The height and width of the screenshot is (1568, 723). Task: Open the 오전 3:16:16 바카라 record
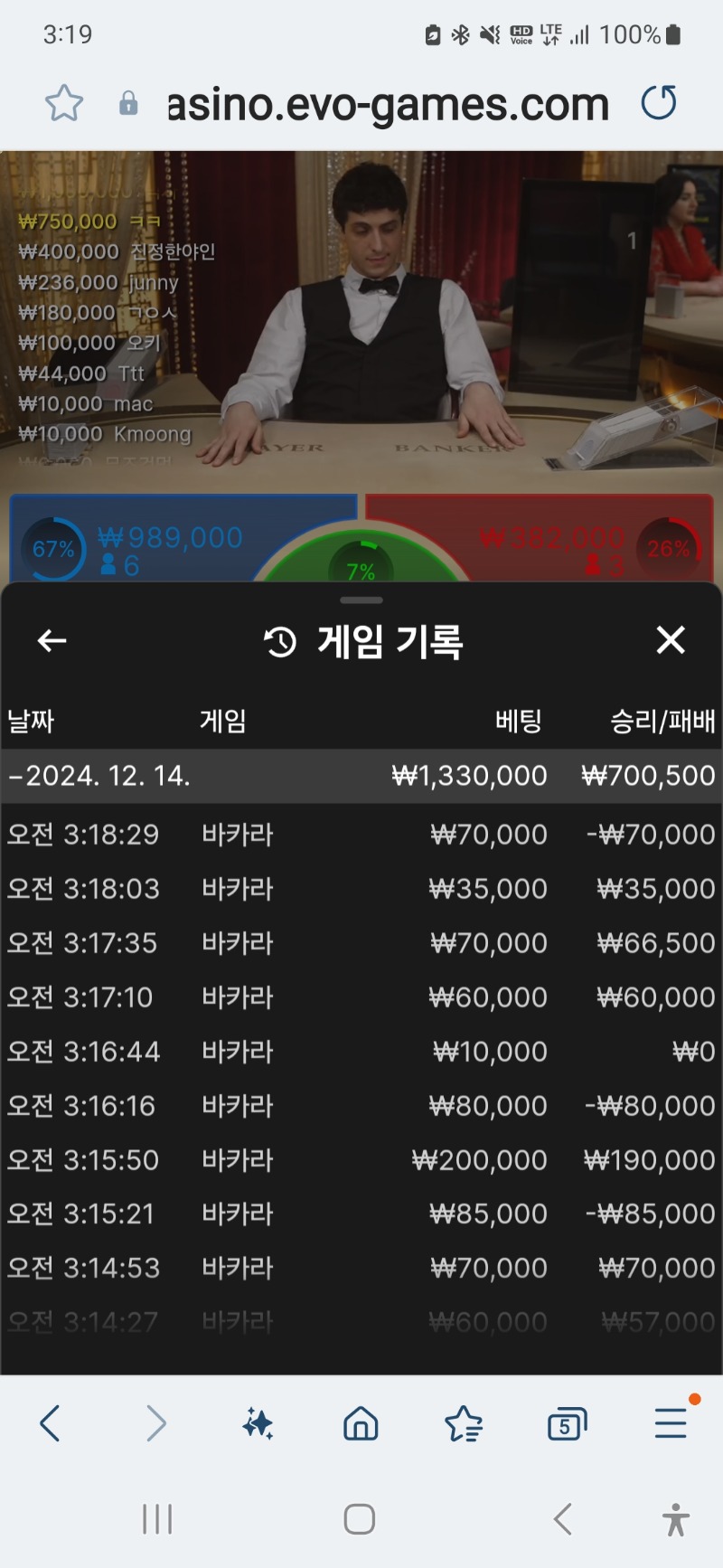tap(361, 1105)
